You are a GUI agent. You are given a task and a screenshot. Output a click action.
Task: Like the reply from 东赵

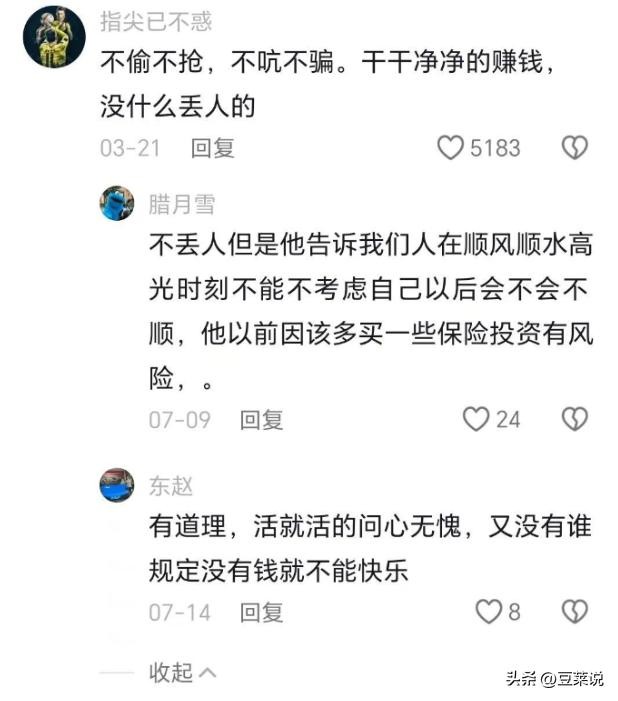487,611
